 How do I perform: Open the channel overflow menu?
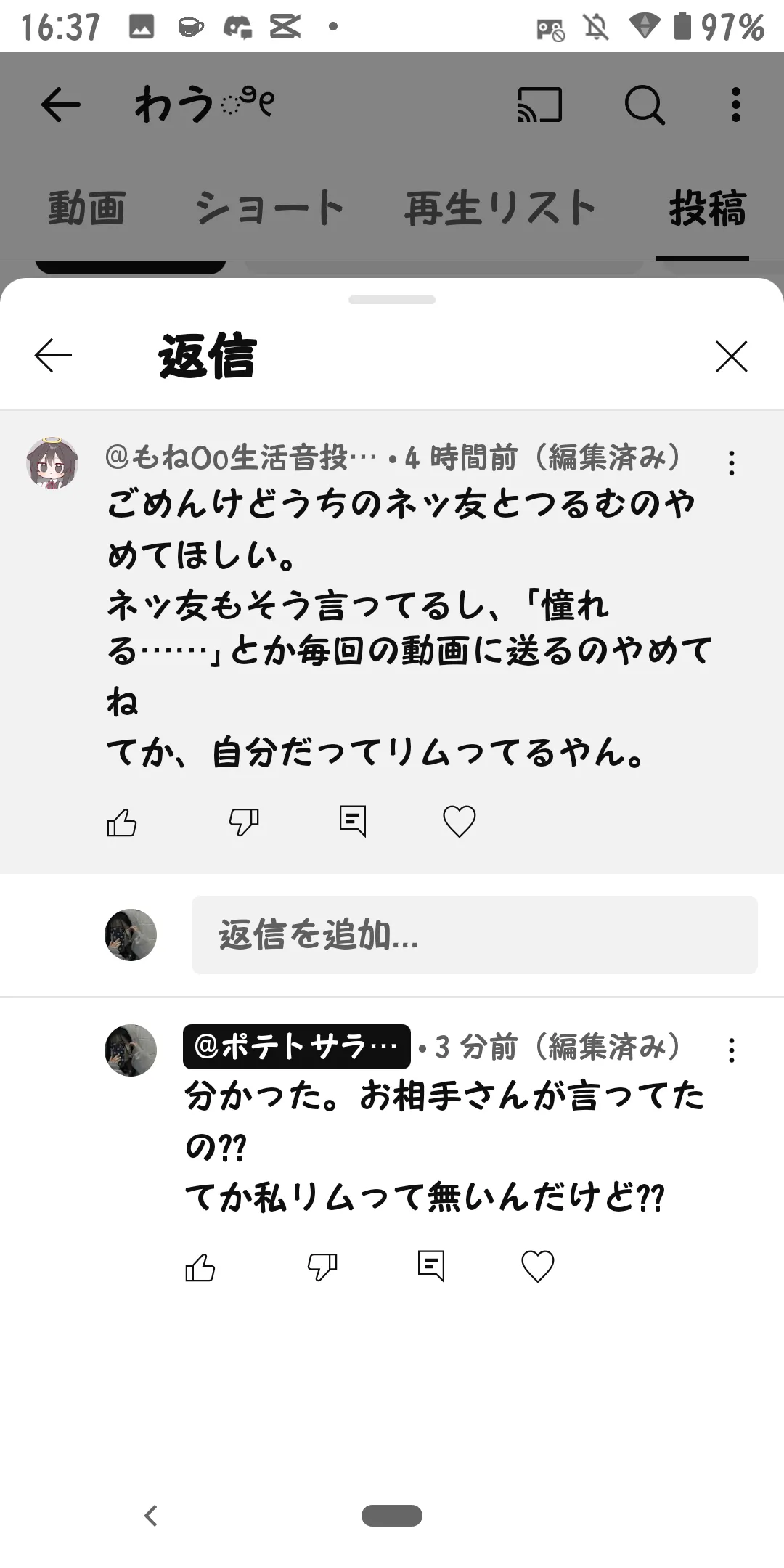point(735,105)
